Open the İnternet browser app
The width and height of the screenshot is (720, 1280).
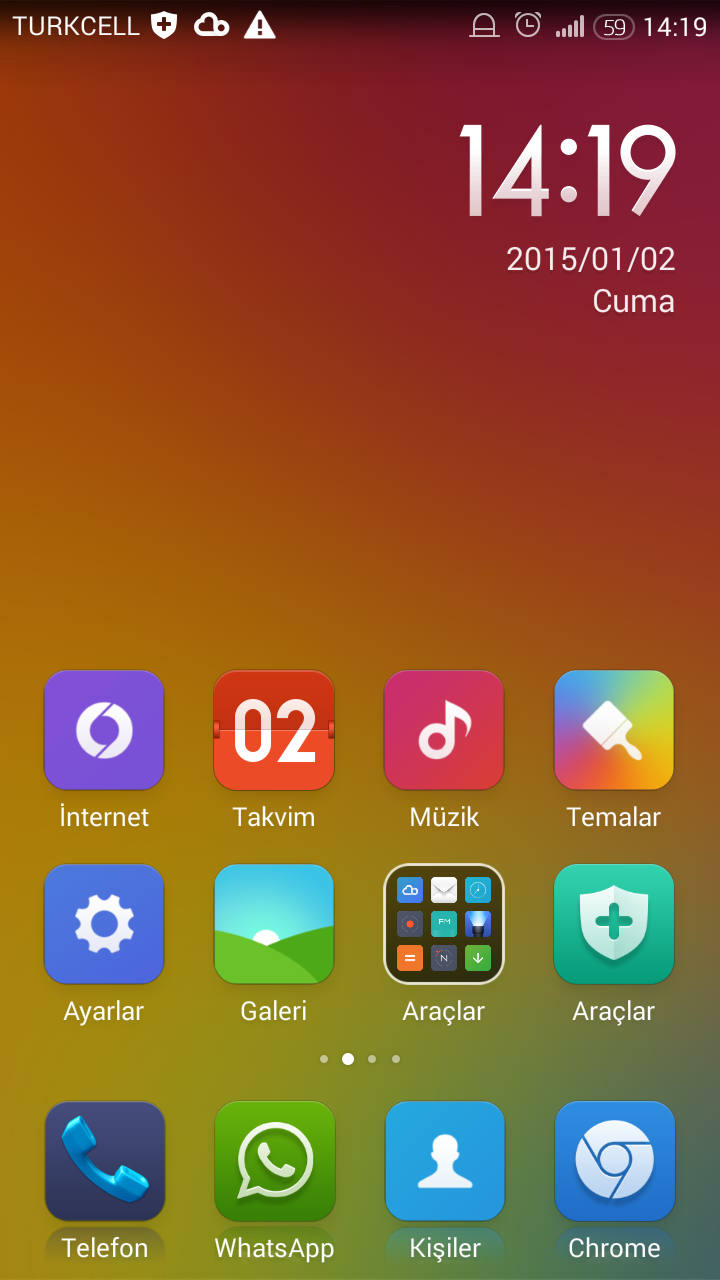tap(104, 731)
